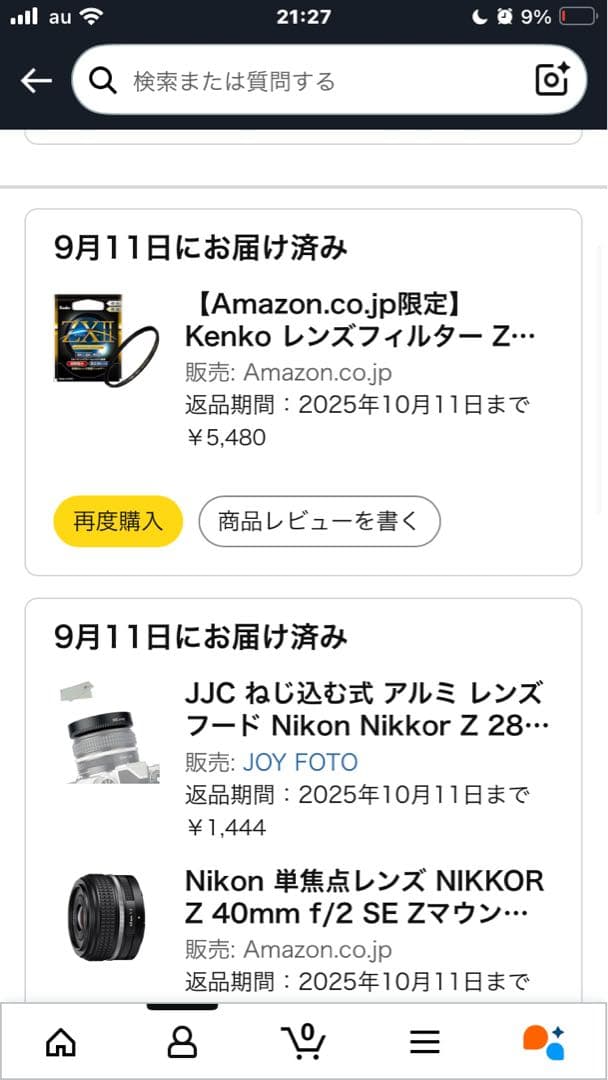Switch to the account profile tab
Viewport: 608px width, 1080px height.
point(182,1042)
